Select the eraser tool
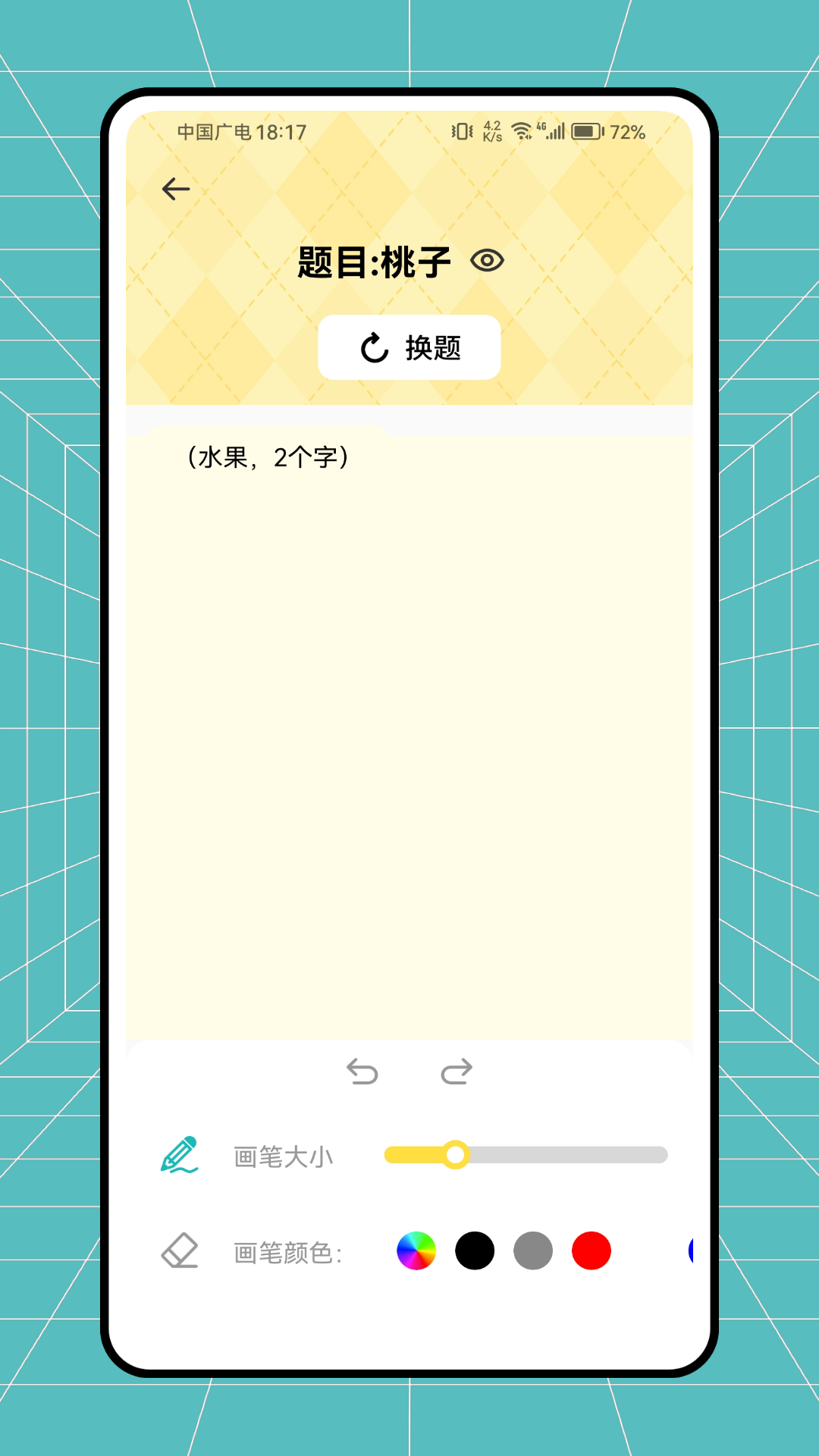 coord(180,1251)
